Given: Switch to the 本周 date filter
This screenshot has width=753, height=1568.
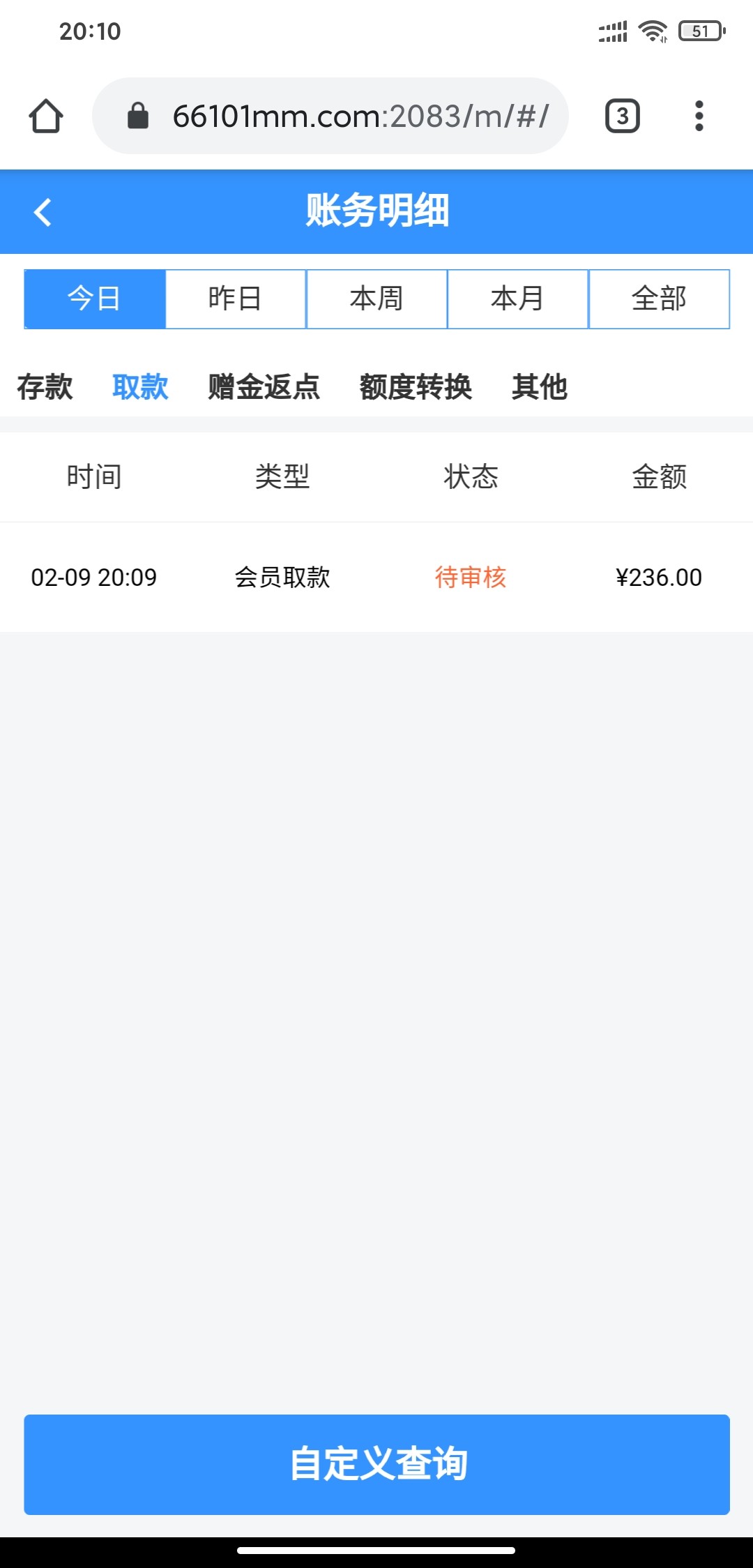Looking at the screenshot, I should [376, 299].
